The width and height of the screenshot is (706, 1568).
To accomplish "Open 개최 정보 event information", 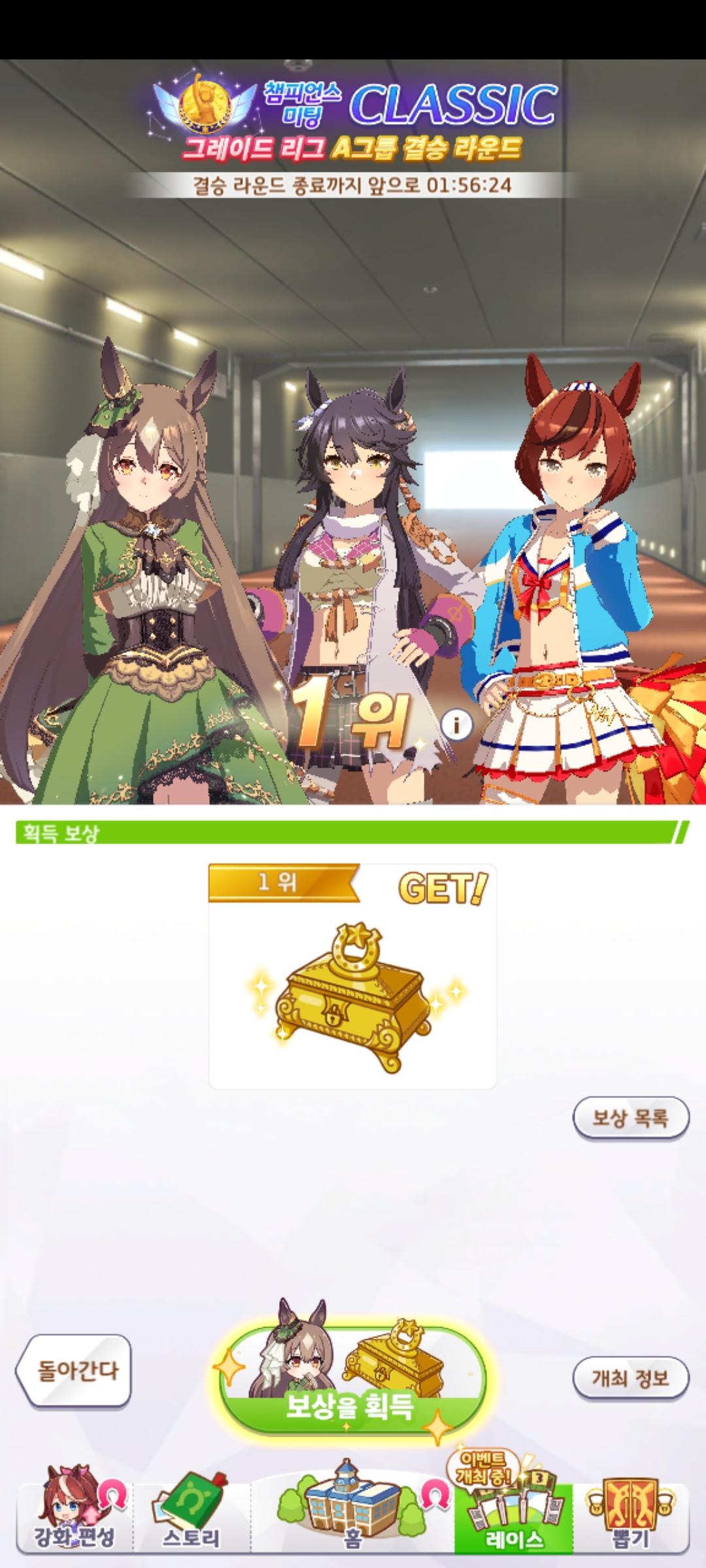I will [630, 1379].
